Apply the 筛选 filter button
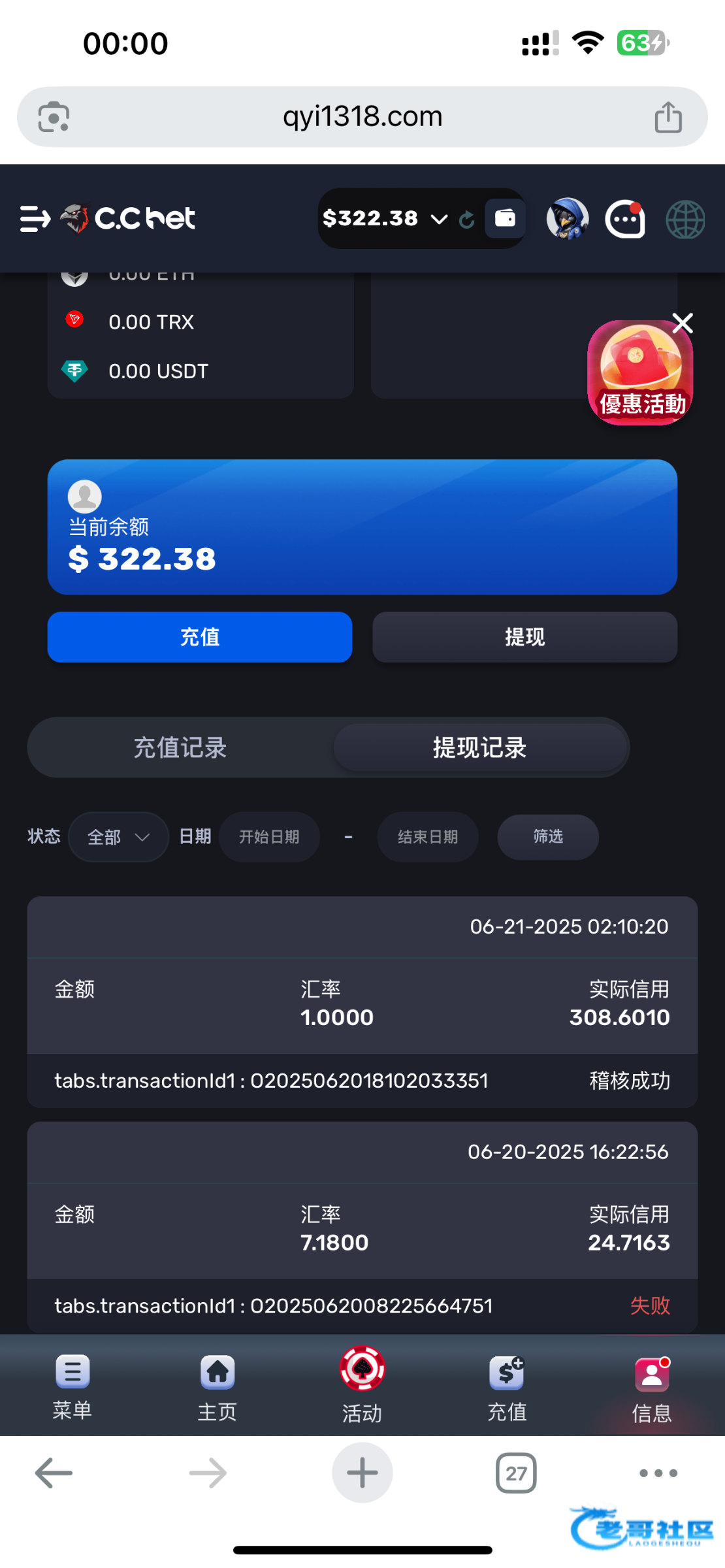The image size is (725, 1568). click(x=547, y=837)
